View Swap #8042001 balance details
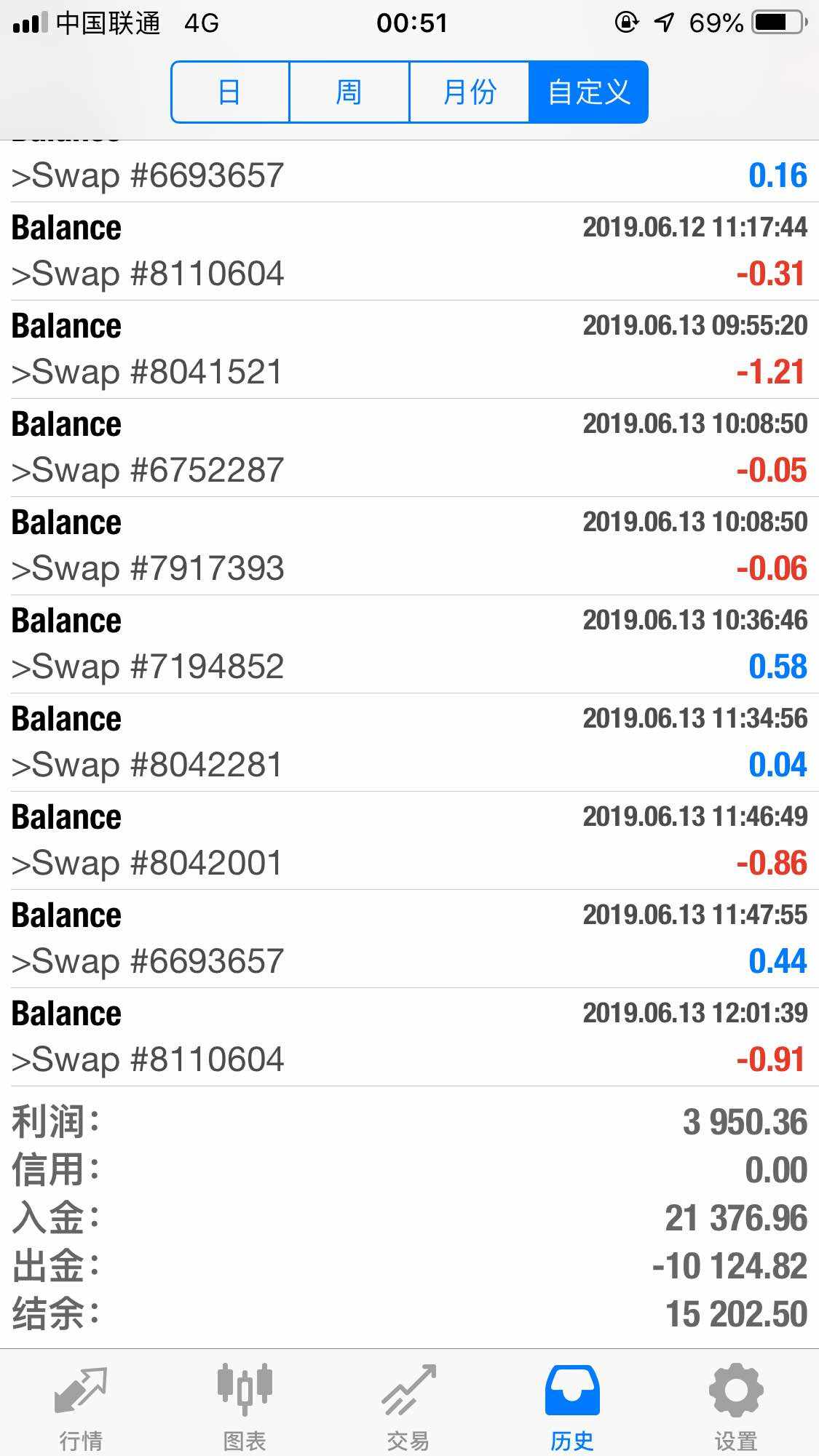The image size is (819, 1456). [x=409, y=840]
